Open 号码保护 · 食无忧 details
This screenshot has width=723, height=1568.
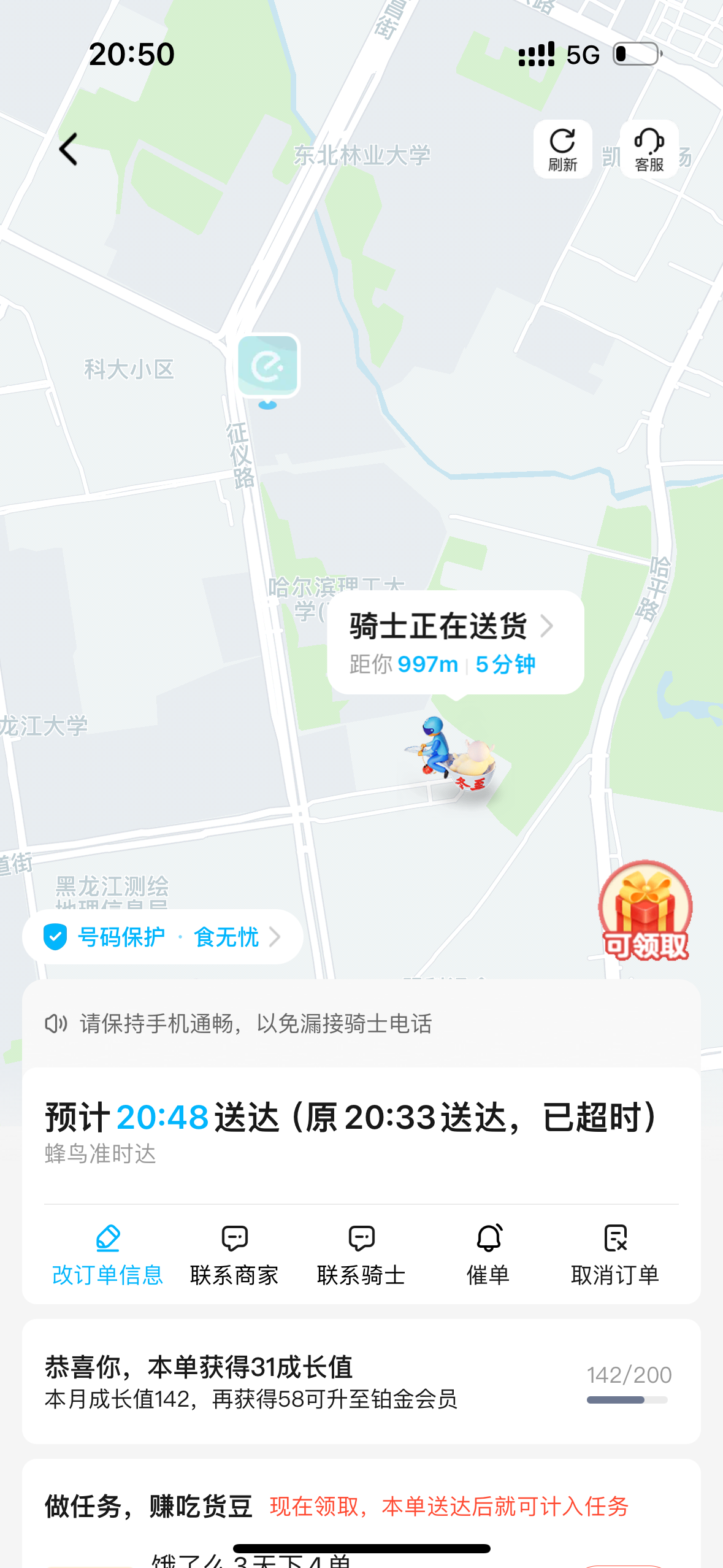coord(163,937)
